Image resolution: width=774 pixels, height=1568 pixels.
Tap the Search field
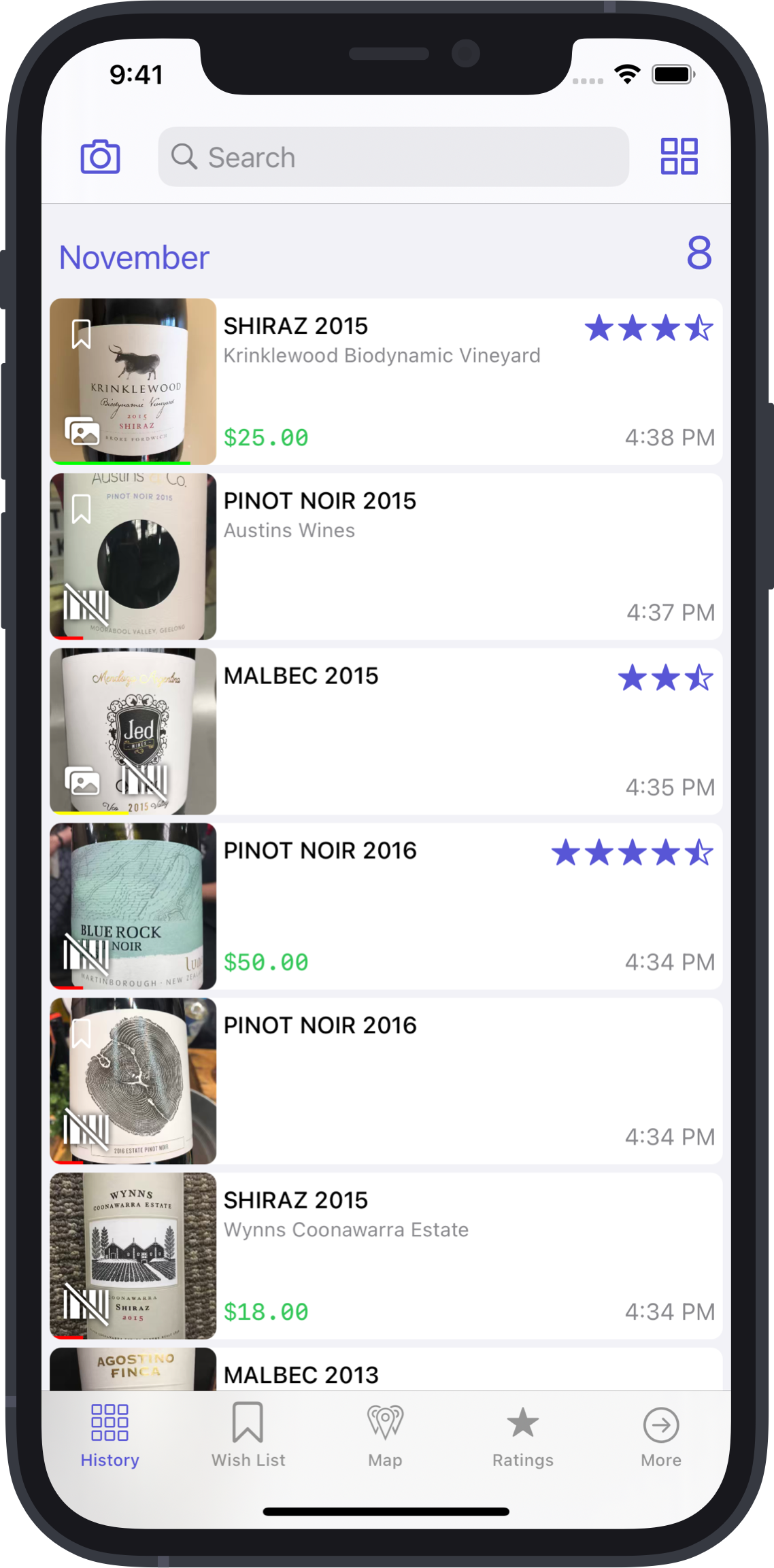(x=393, y=157)
